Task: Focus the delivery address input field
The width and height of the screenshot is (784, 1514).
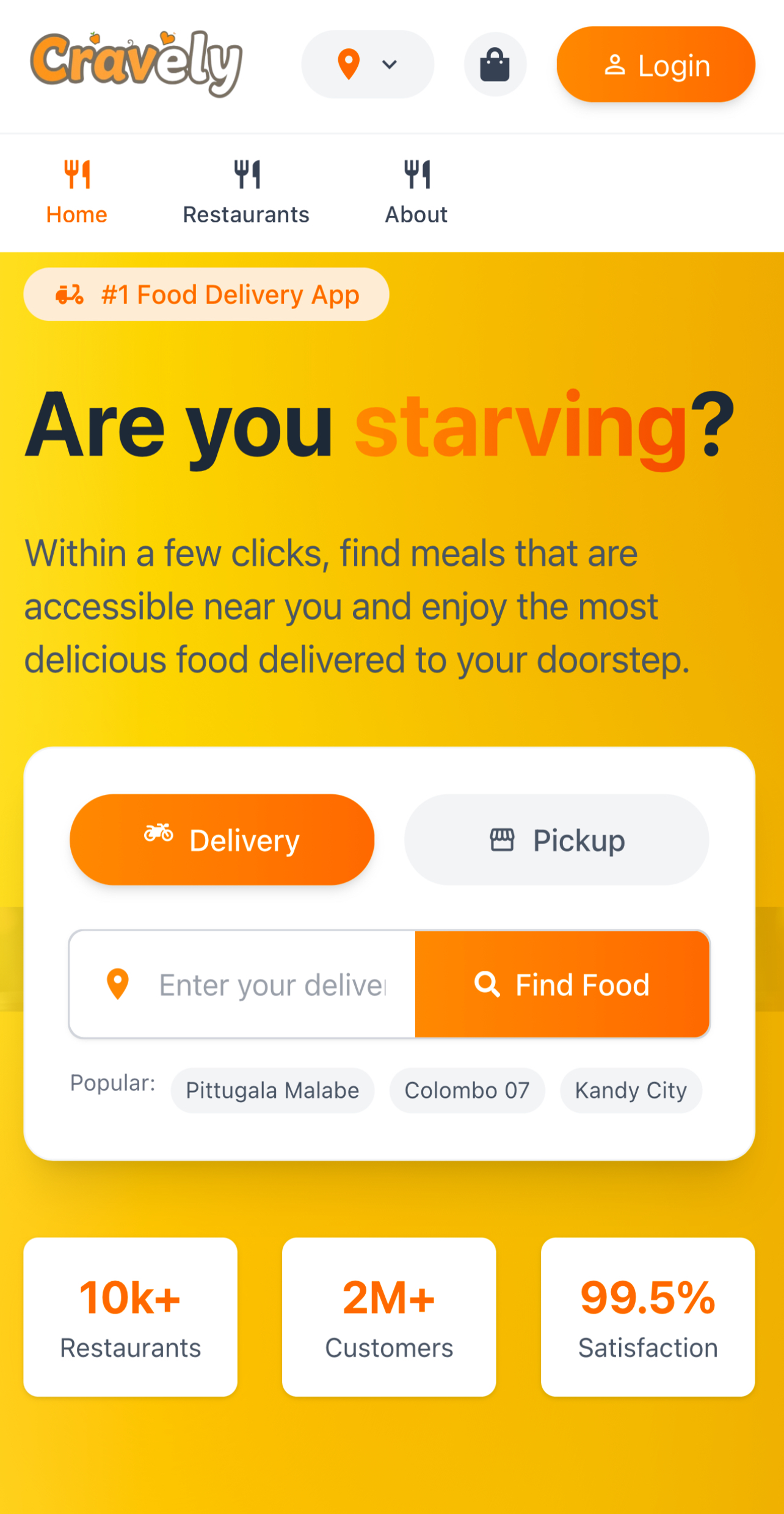Action: [272, 984]
